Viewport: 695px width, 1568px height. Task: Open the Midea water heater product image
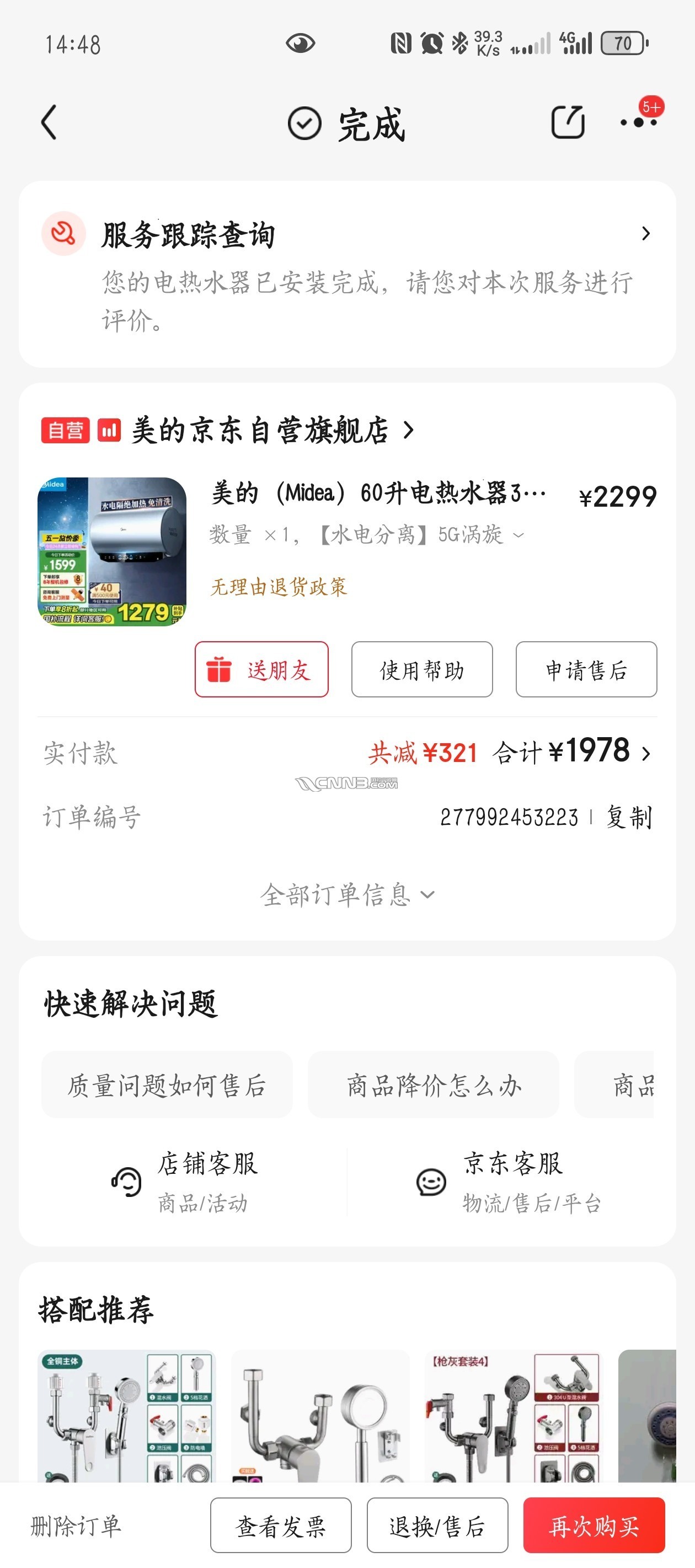click(112, 551)
